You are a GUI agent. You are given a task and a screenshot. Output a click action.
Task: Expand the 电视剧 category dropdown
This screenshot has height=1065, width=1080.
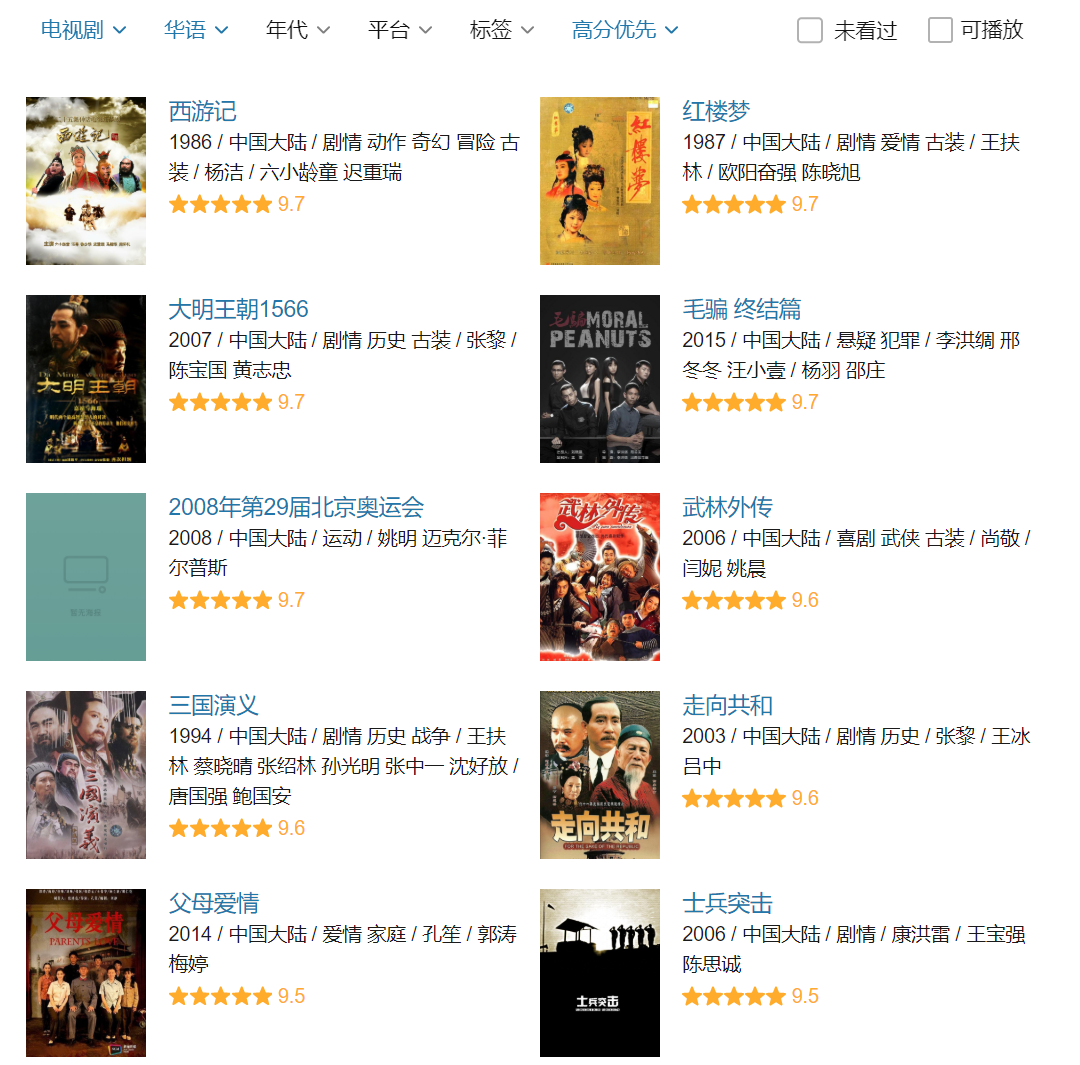pos(83,30)
